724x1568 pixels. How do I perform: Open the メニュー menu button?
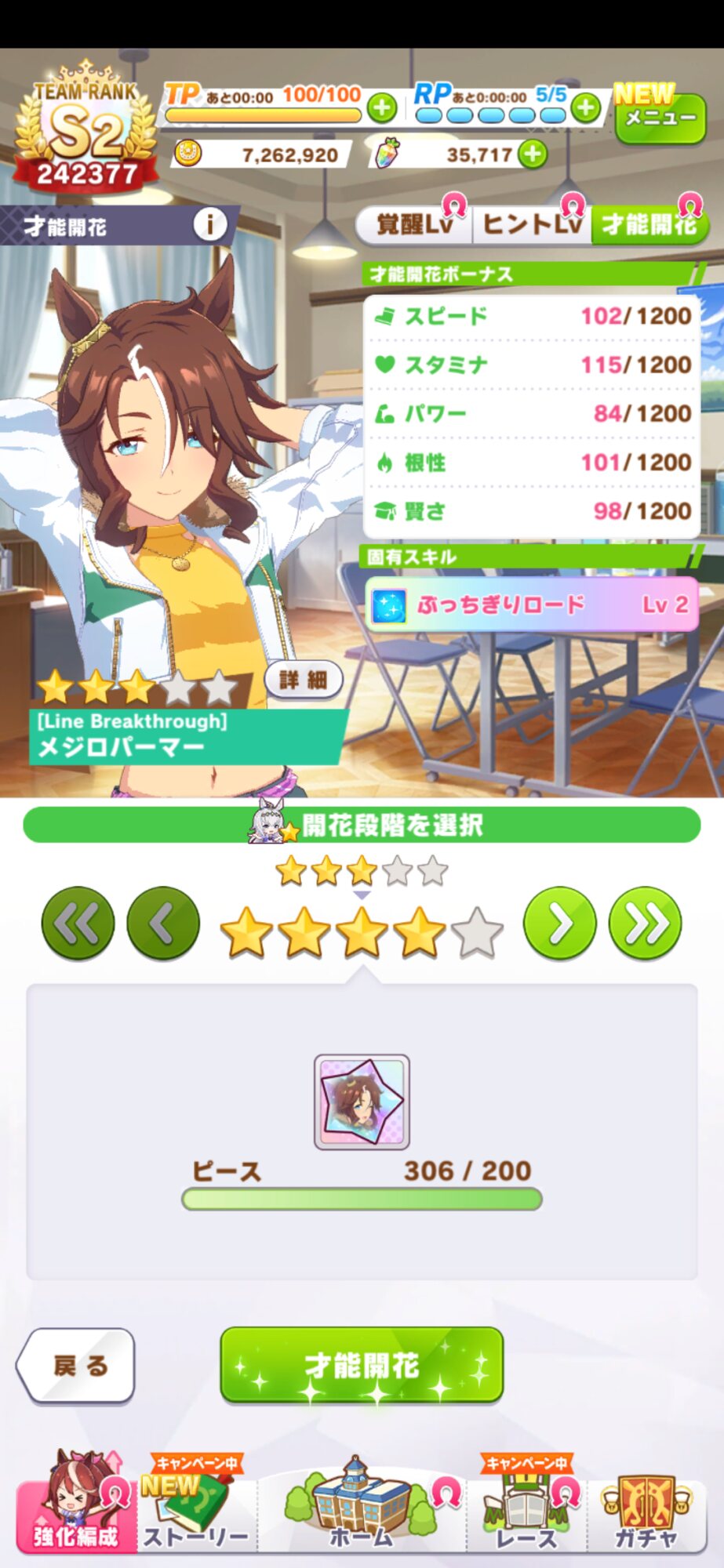660,118
